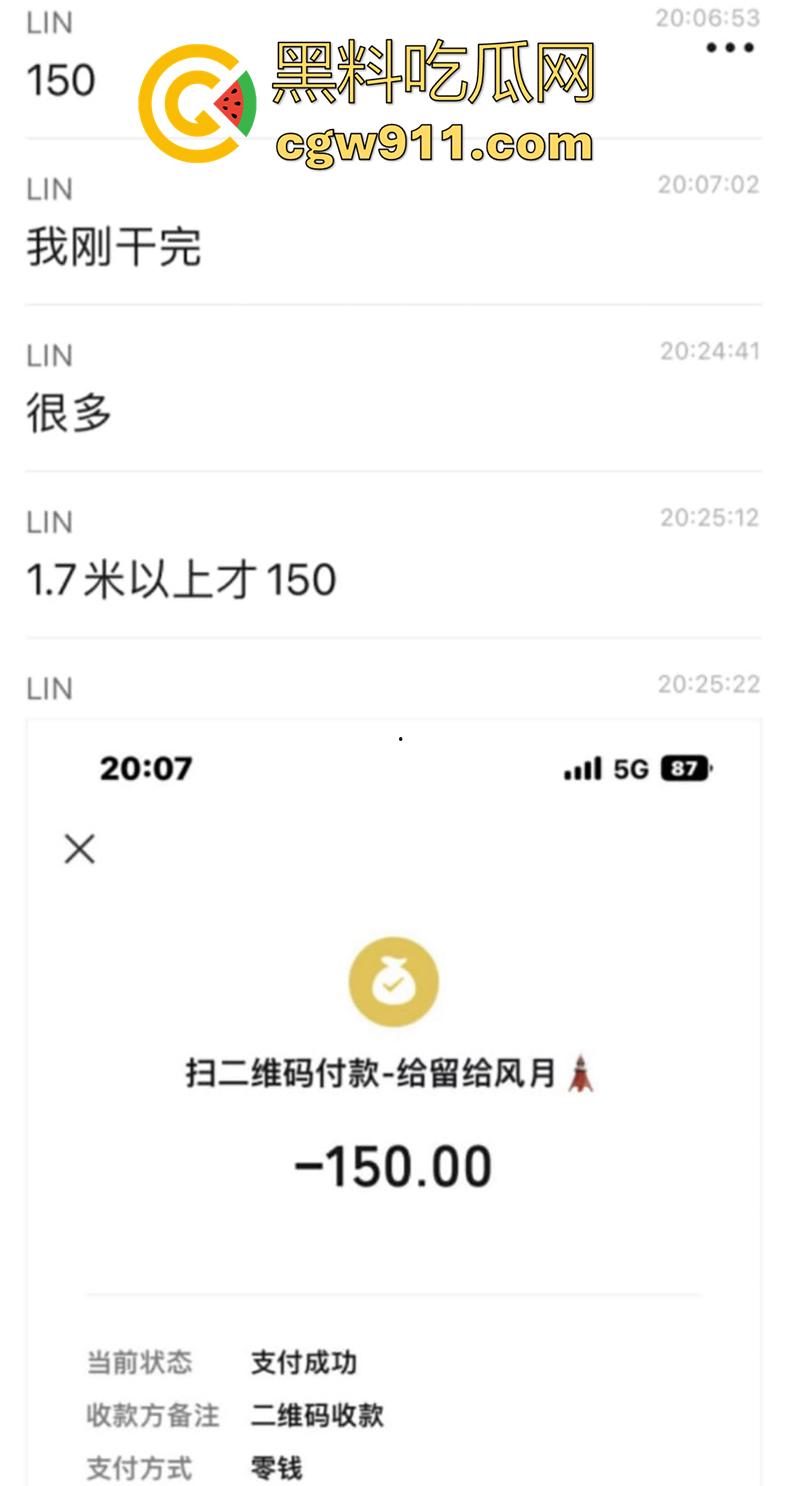Image resolution: width=800 pixels, height=1486 pixels.
Task: Click the battery level 87 icon
Action: [x=688, y=768]
